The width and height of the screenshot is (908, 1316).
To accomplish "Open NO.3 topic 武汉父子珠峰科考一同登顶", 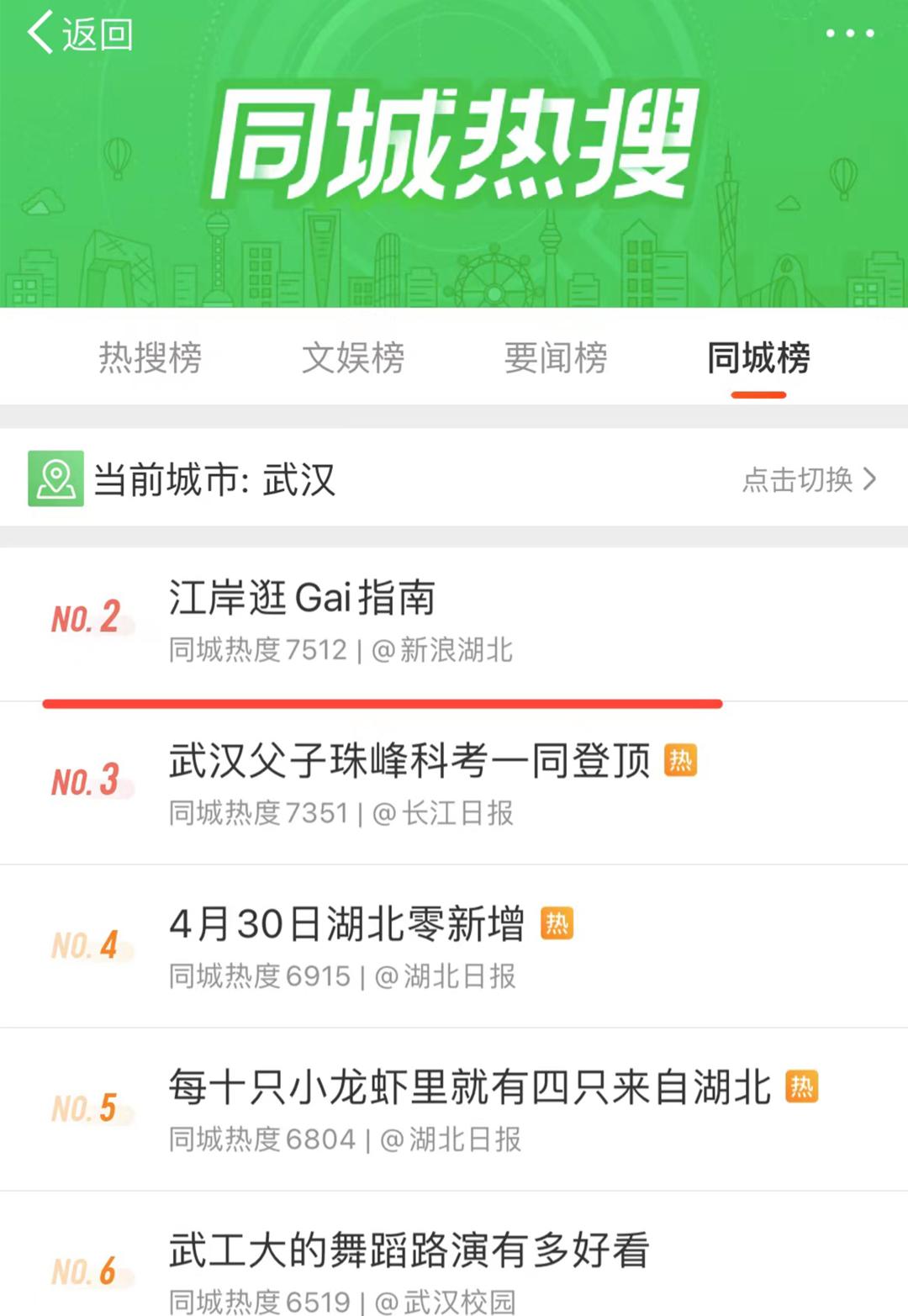I will coord(409,762).
